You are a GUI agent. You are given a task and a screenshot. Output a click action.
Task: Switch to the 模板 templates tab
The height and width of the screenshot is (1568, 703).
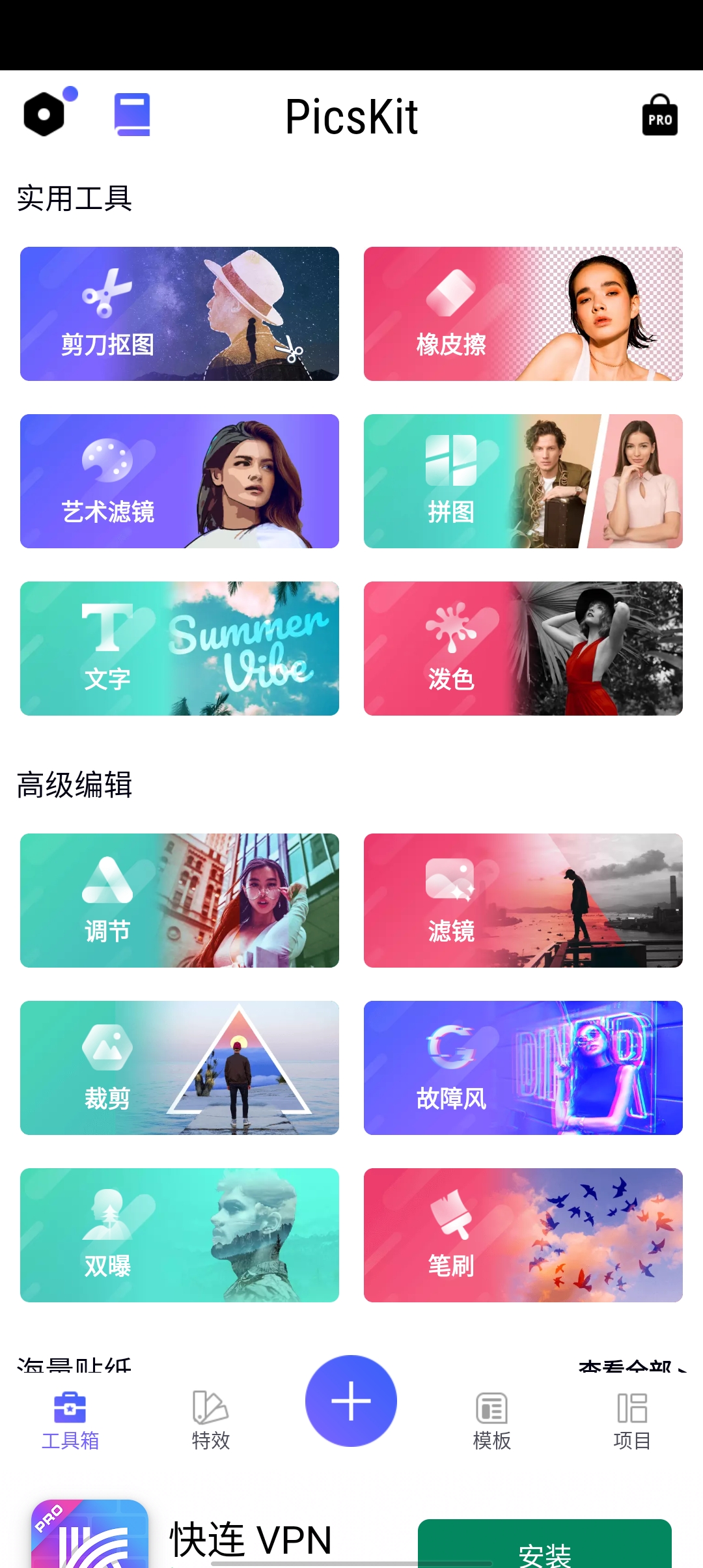pos(491,1421)
